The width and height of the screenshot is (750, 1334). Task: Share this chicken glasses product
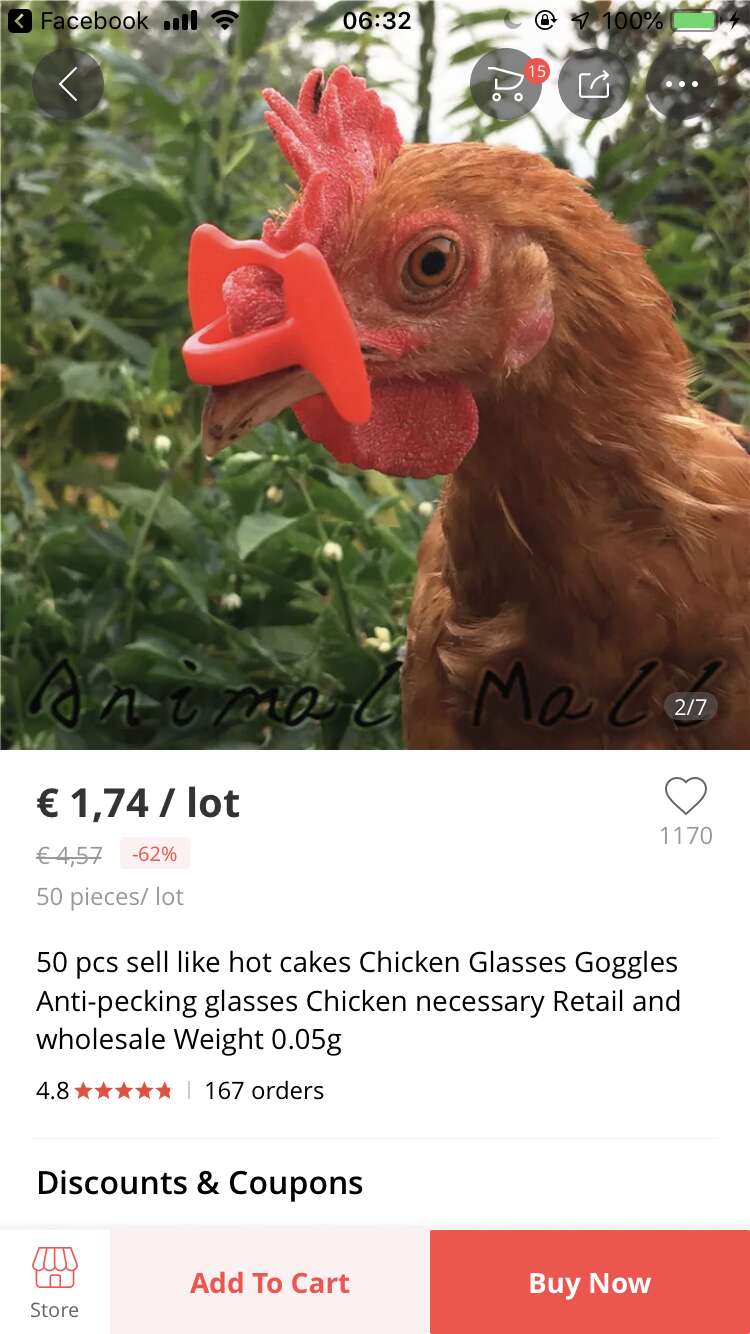click(594, 85)
